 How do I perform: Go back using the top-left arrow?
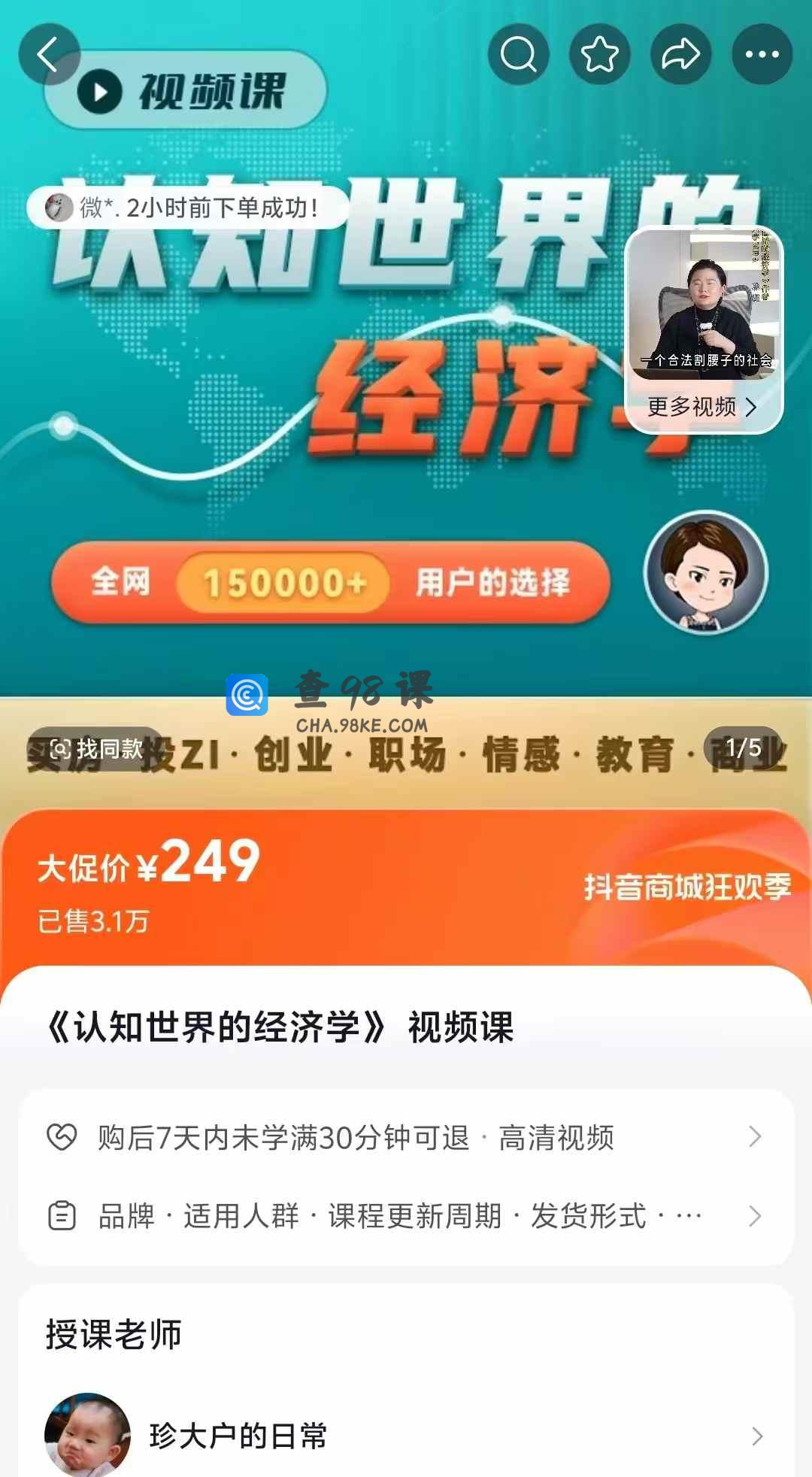[49, 54]
